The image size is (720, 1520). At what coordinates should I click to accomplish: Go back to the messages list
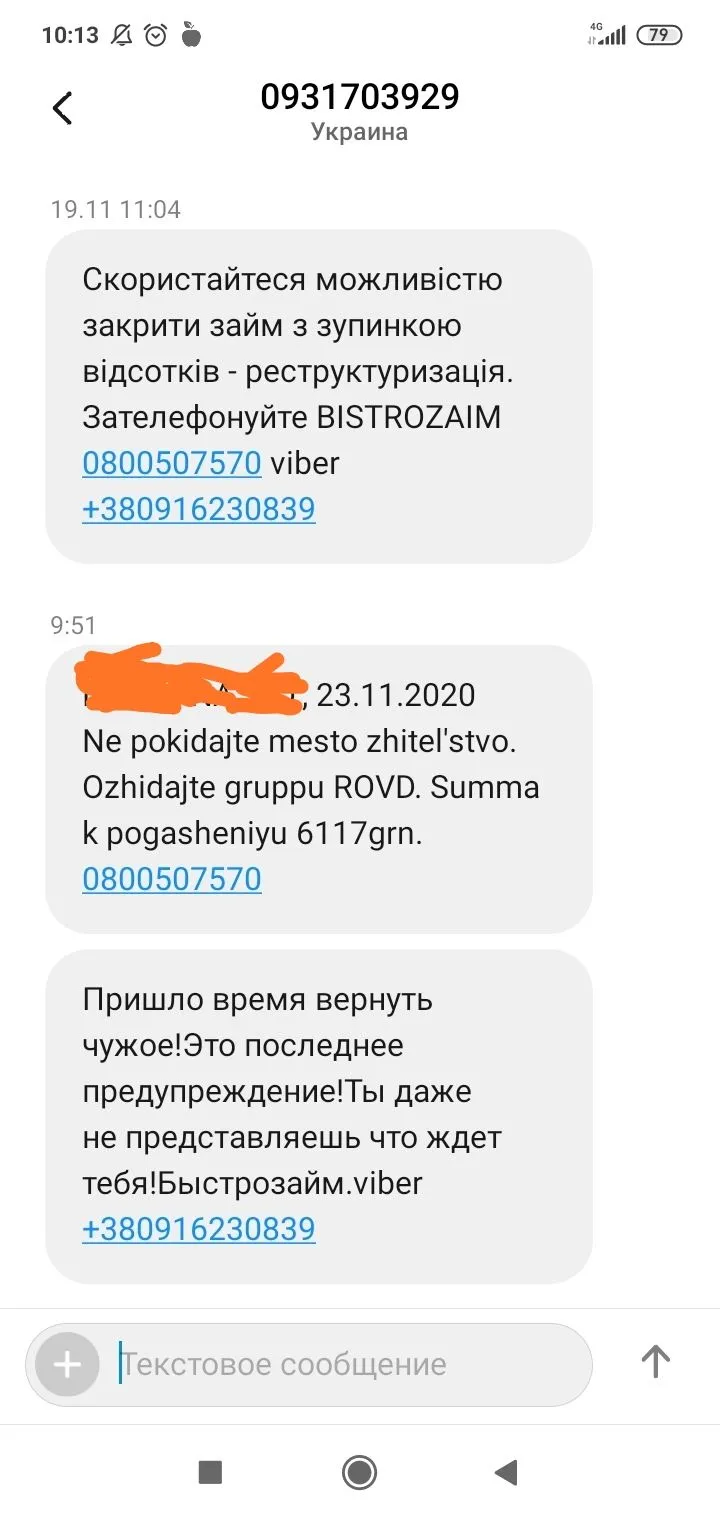[x=62, y=108]
